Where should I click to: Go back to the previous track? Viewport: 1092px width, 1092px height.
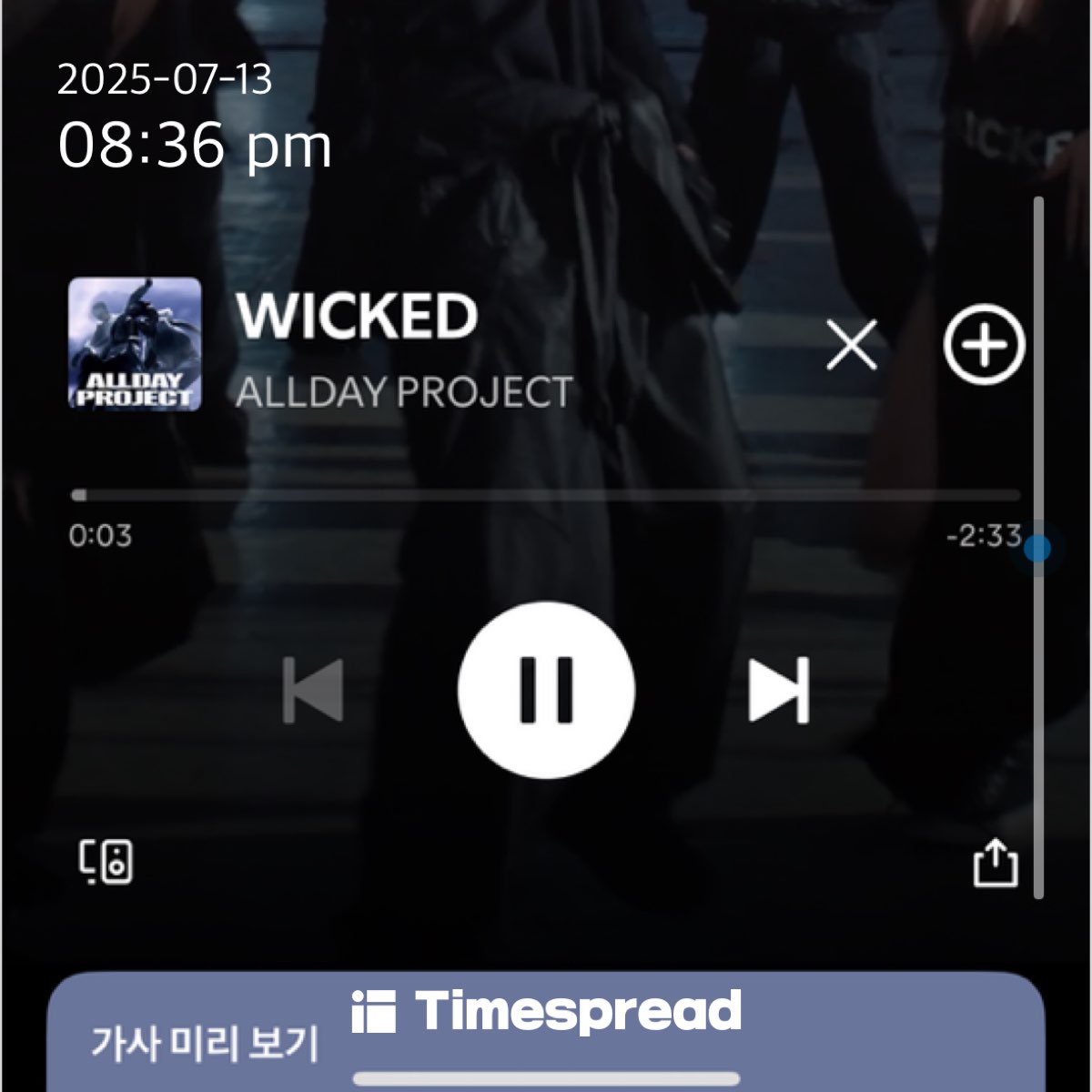(313, 691)
